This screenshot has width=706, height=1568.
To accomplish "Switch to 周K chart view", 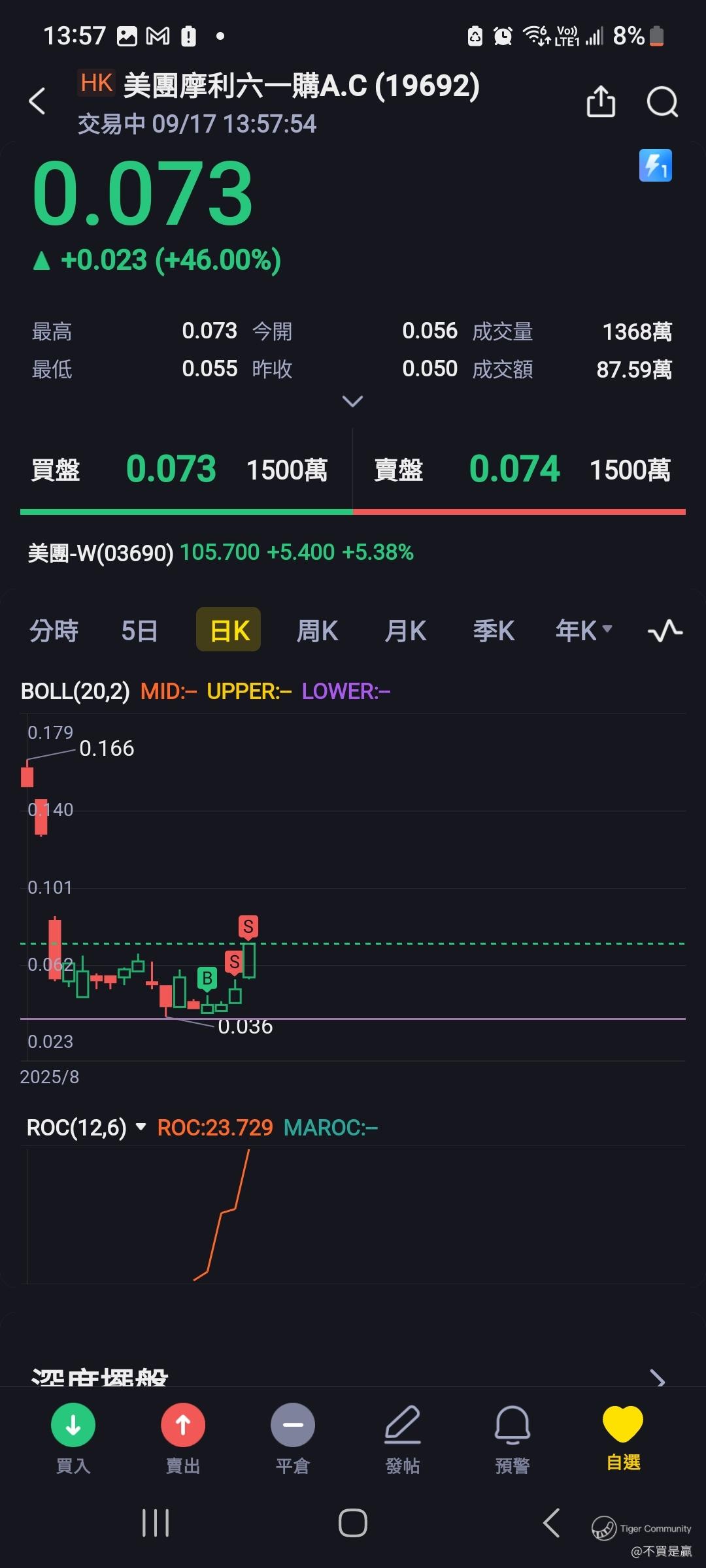I will tap(317, 630).
